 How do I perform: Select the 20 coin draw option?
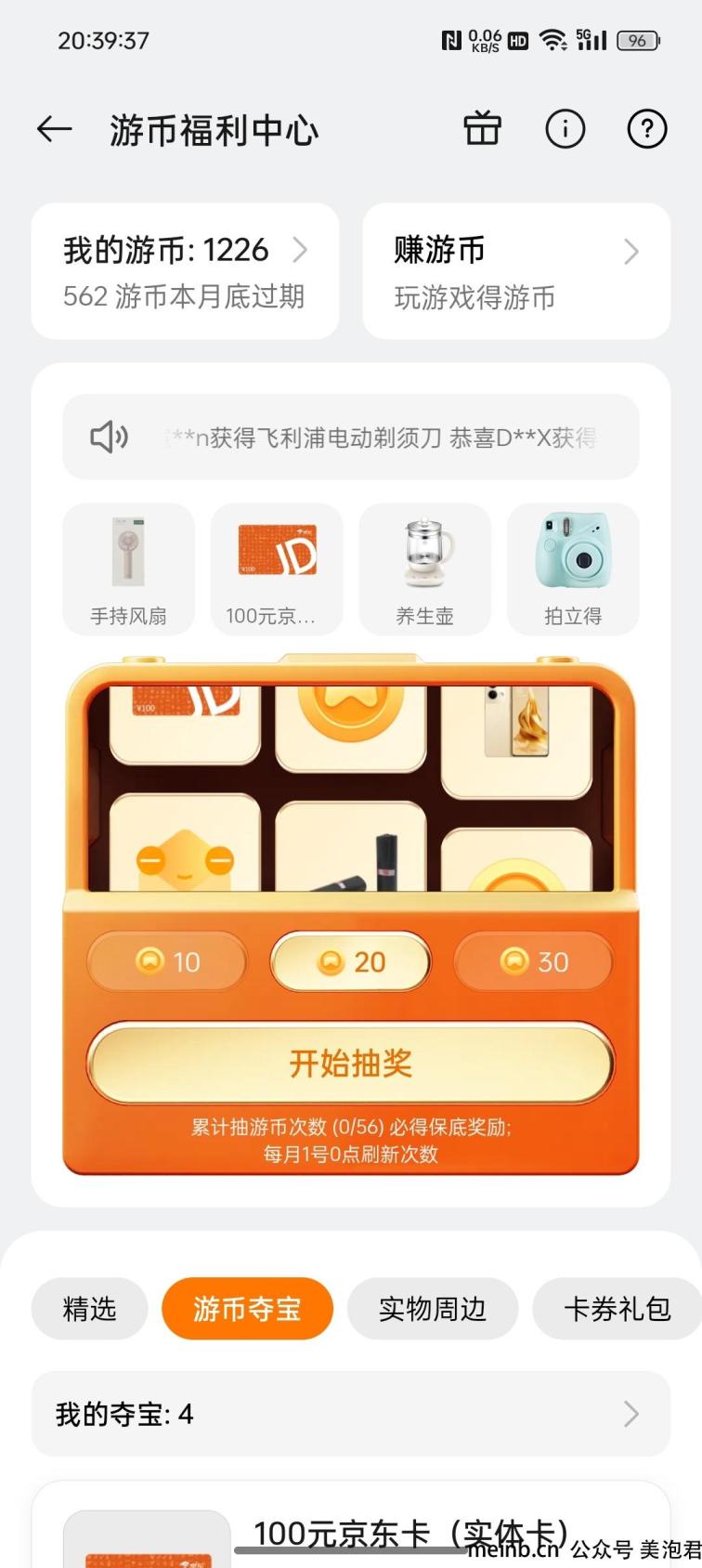[x=351, y=961]
